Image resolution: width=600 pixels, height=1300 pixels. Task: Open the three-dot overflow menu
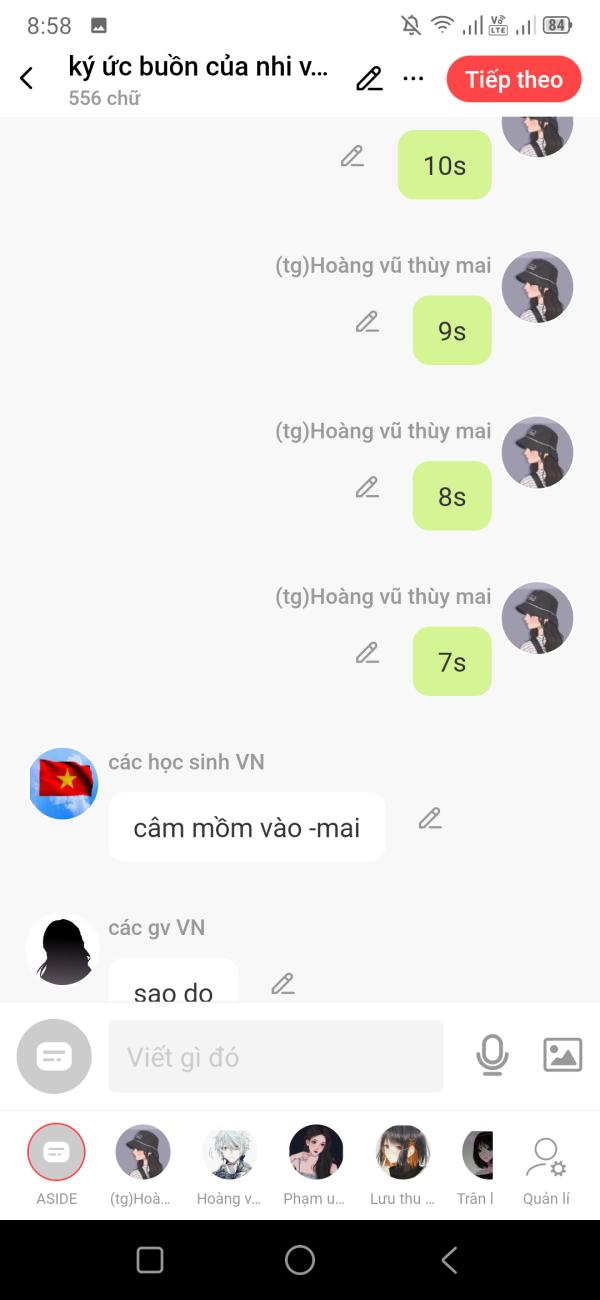[x=413, y=79]
